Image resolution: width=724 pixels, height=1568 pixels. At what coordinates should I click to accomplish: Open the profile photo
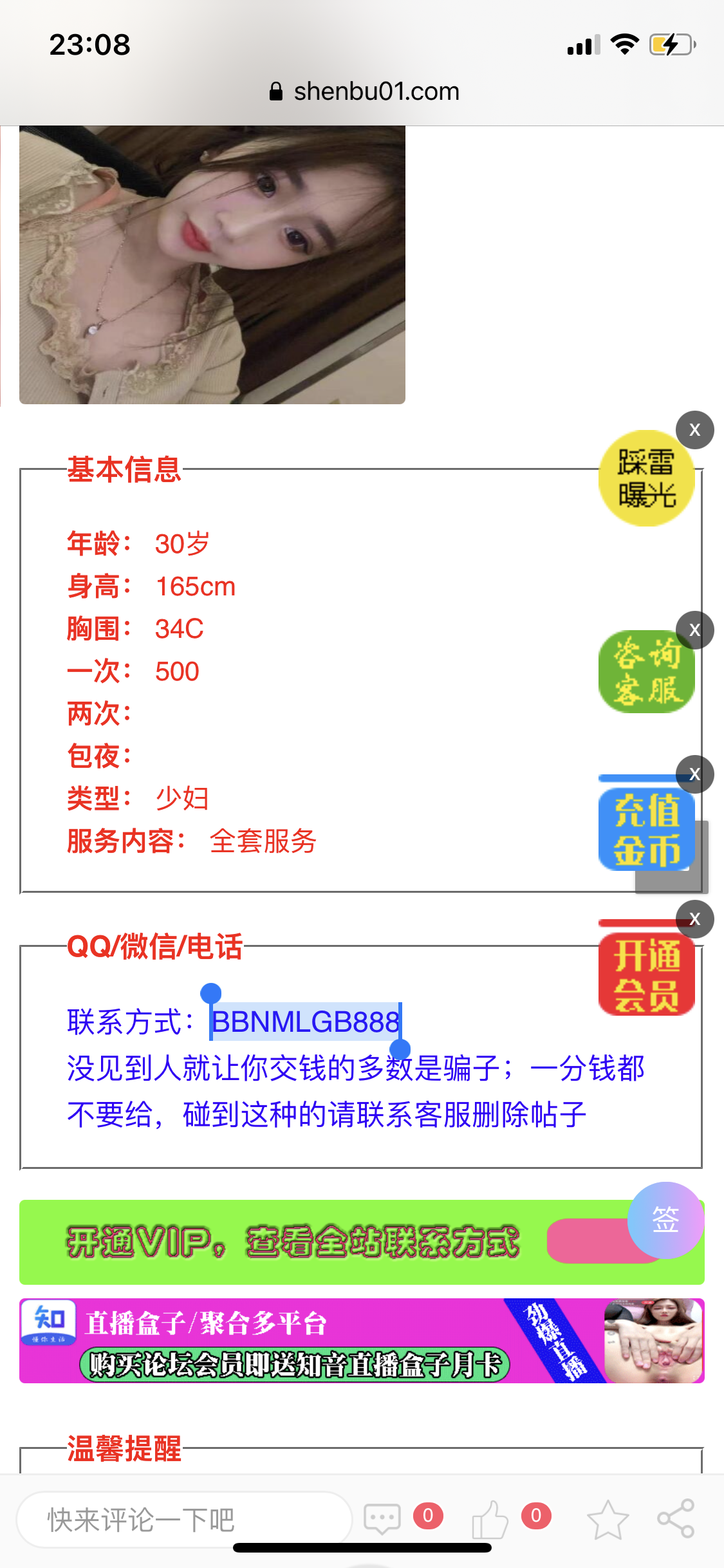[212, 265]
